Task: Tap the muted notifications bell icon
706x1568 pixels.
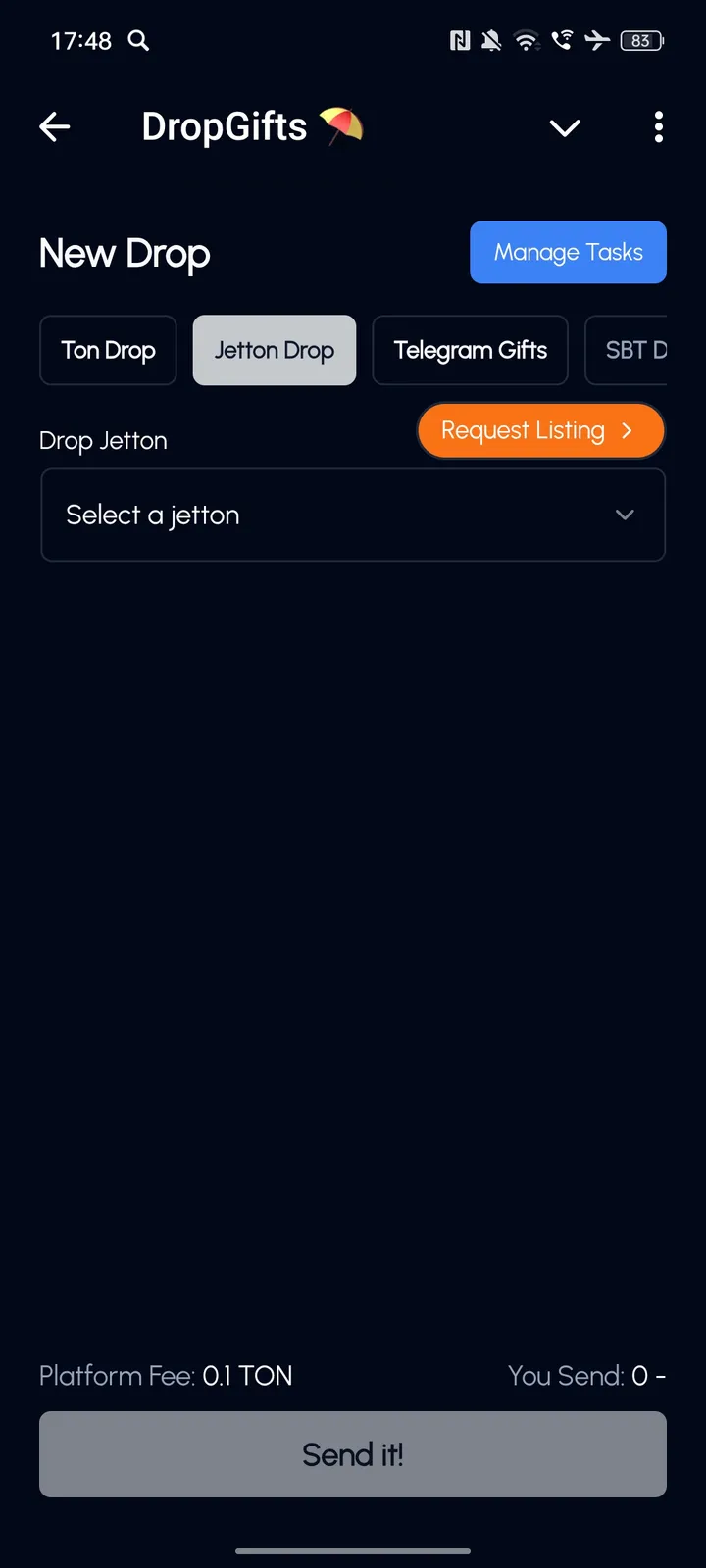Action: point(491,41)
